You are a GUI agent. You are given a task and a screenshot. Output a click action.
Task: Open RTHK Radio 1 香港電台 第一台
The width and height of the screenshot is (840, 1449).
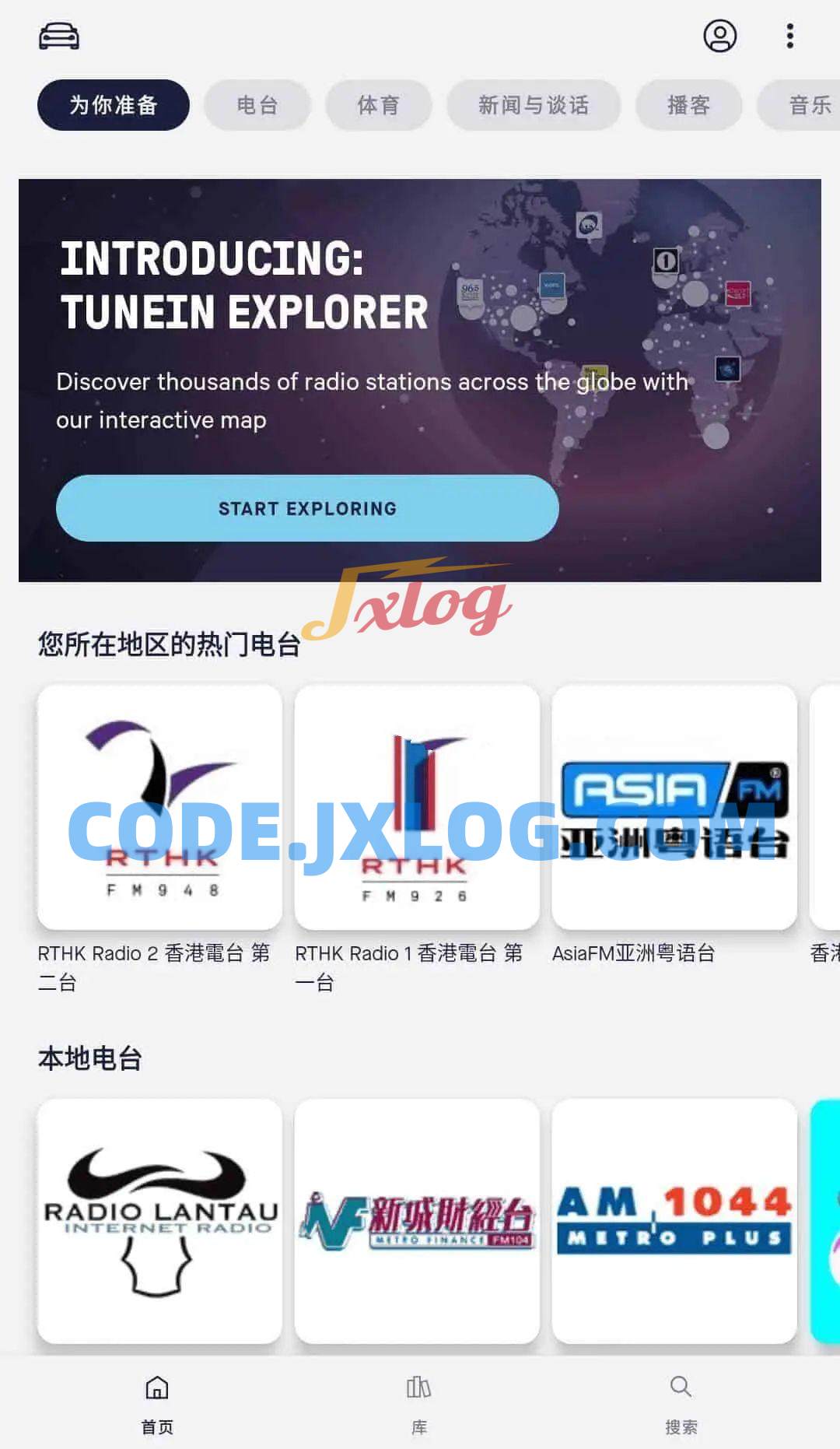[x=417, y=807]
